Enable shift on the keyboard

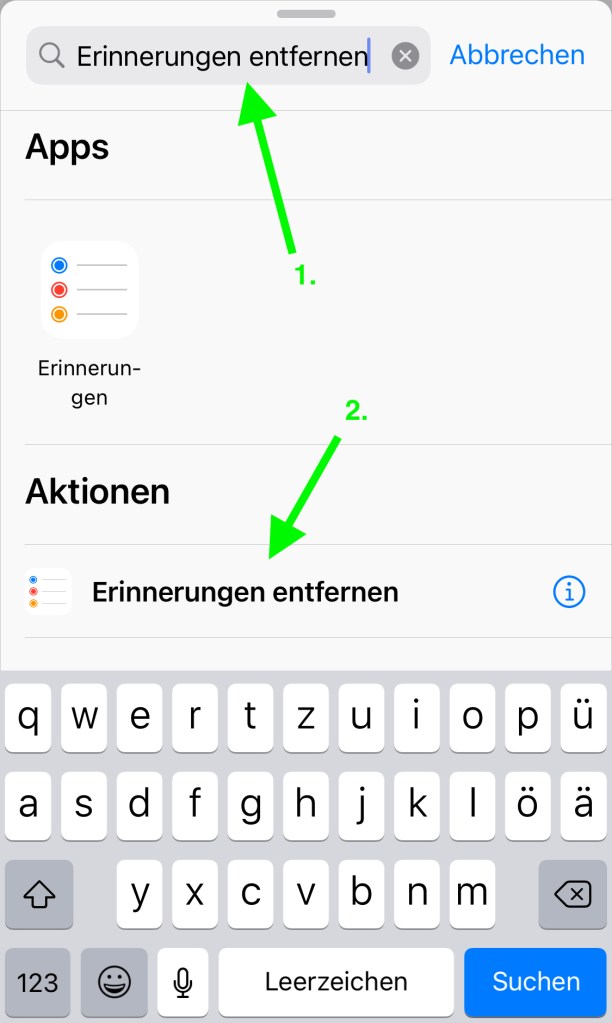(39, 894)
